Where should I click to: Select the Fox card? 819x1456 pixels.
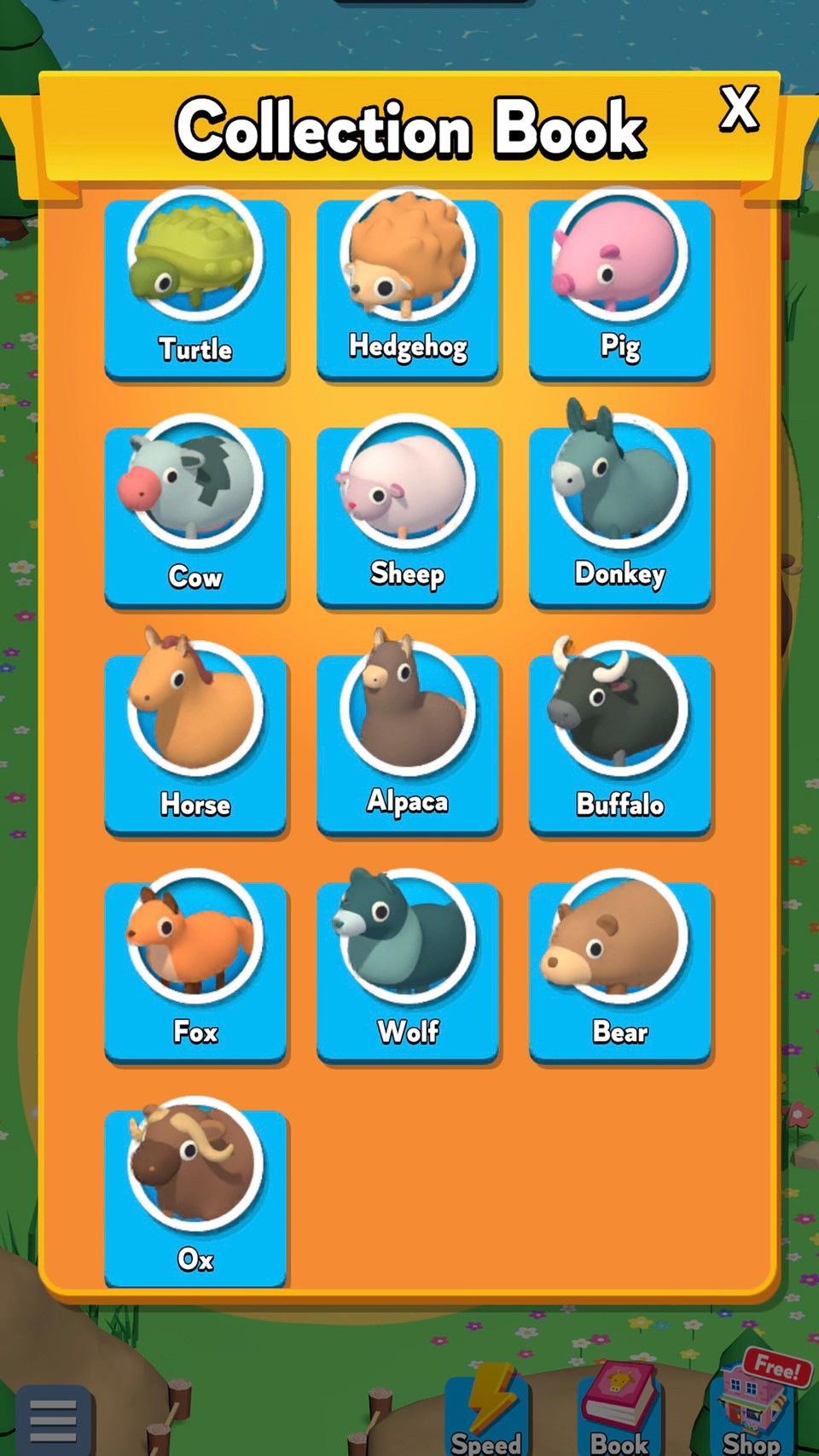pos(195,966)
